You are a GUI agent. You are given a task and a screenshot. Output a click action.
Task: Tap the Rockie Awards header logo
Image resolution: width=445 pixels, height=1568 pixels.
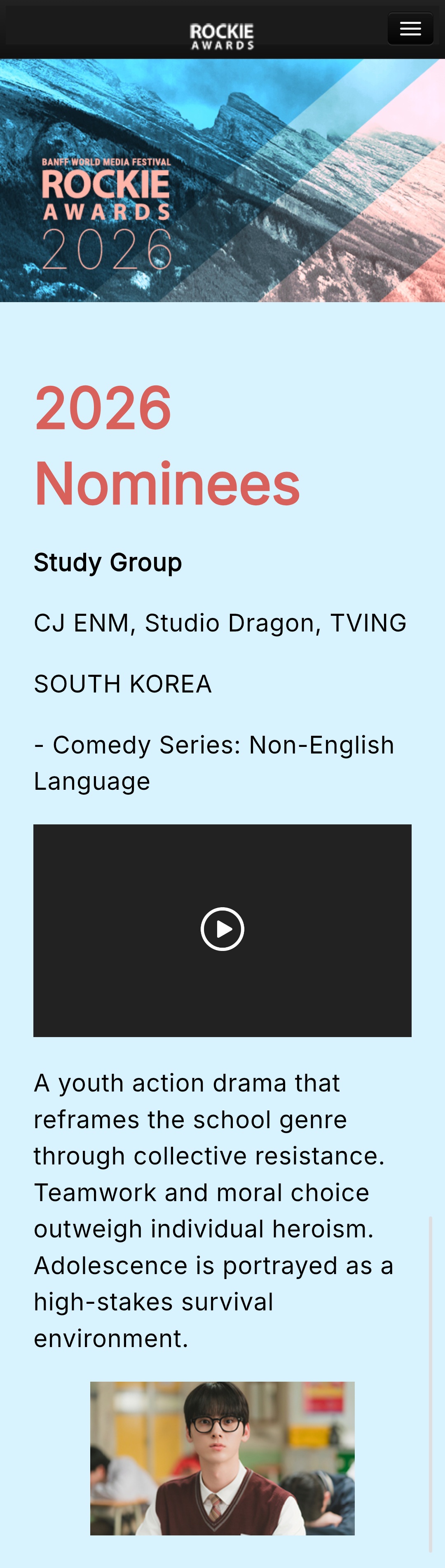click(222, 36)
